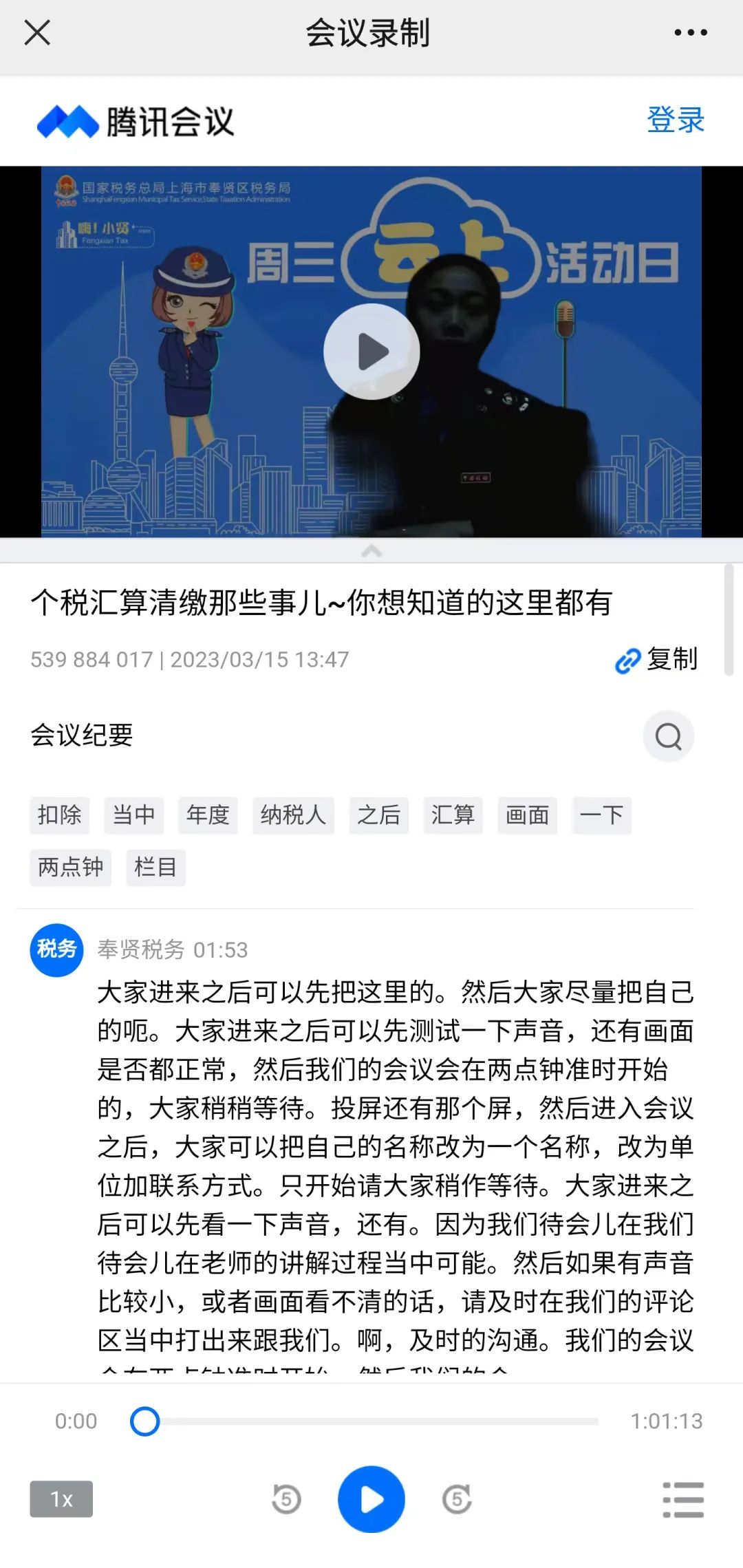Select the 画面 keyword chip

527,815
